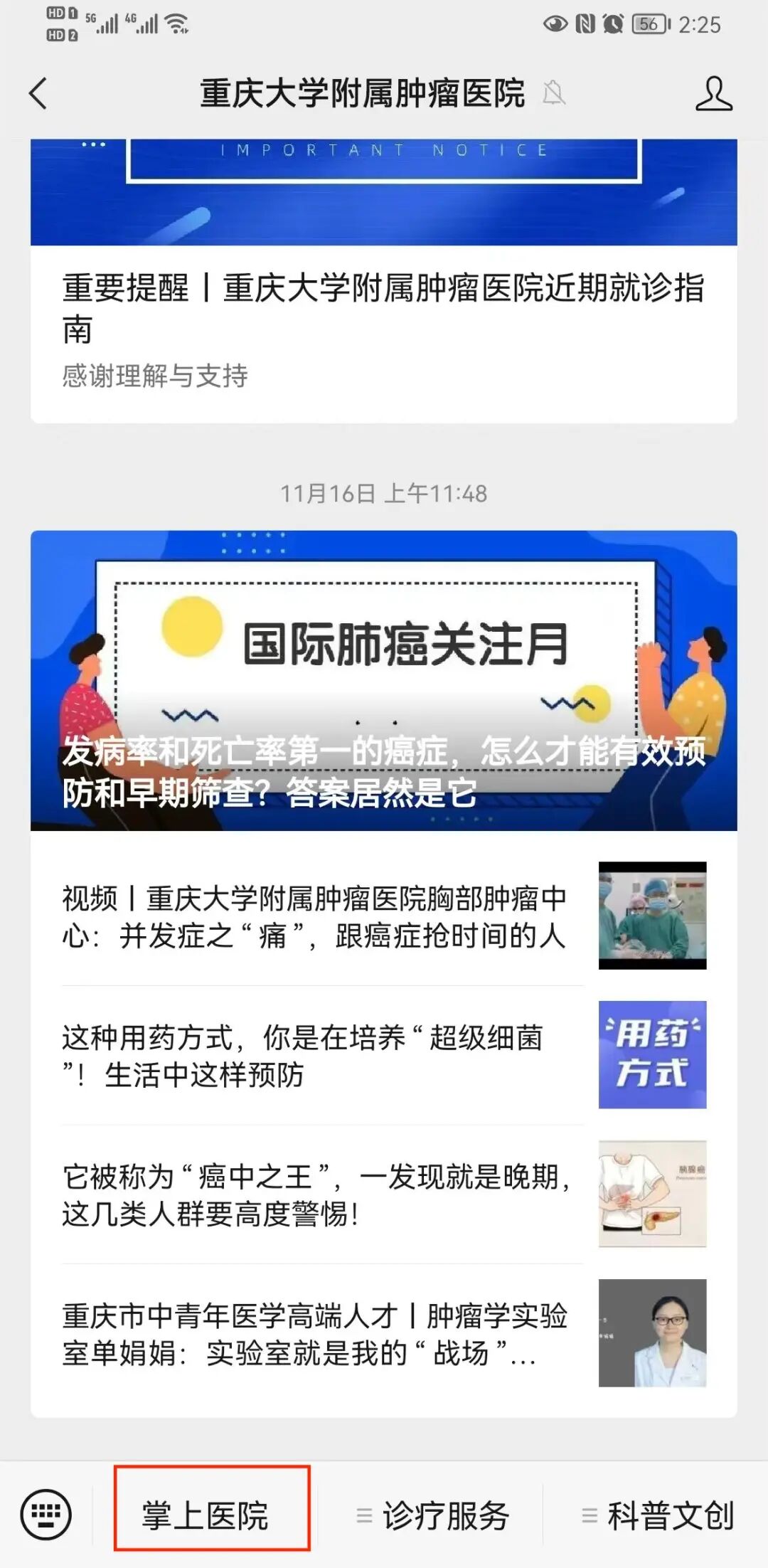Open the account profile icon
768x1568 pixels.
(x=714, y=93)
